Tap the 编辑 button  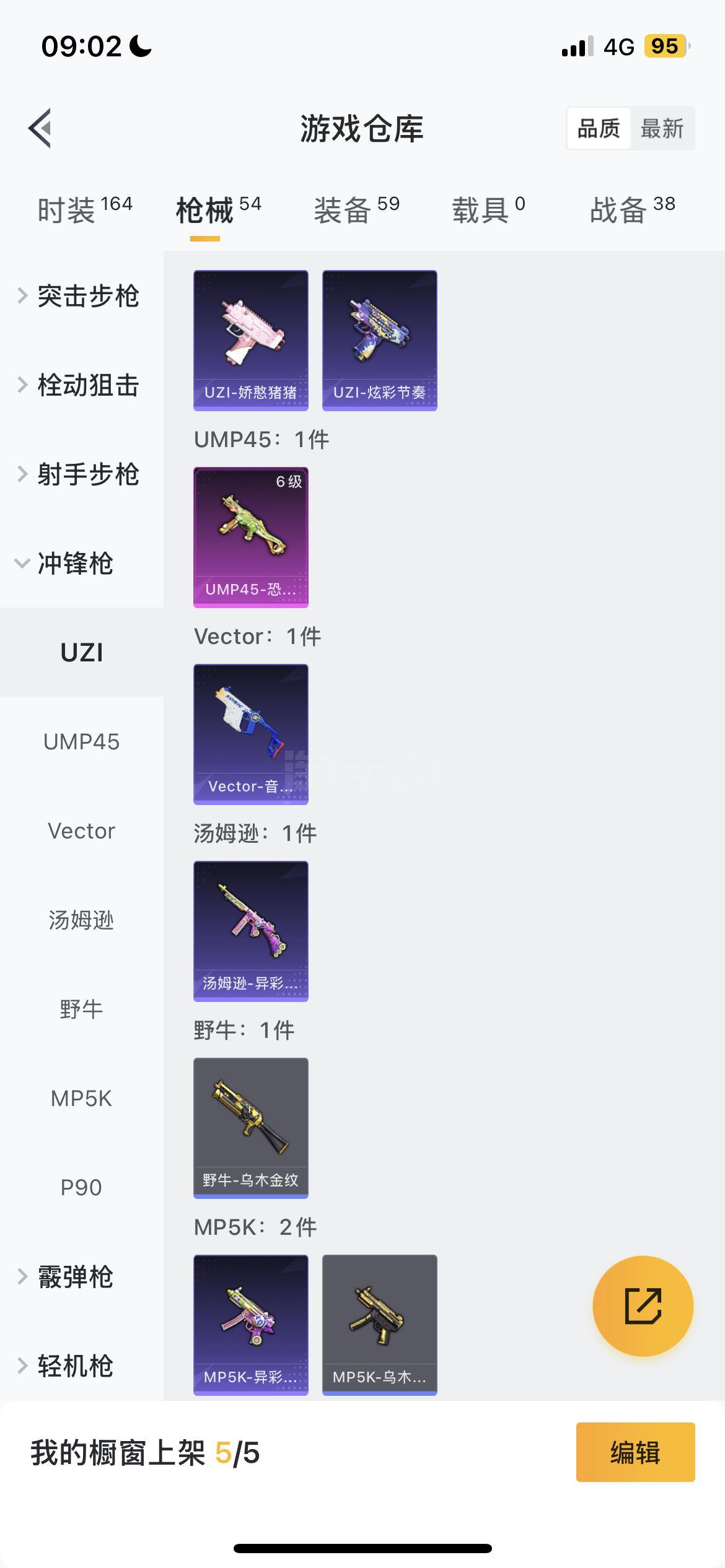pos(636,1452)
